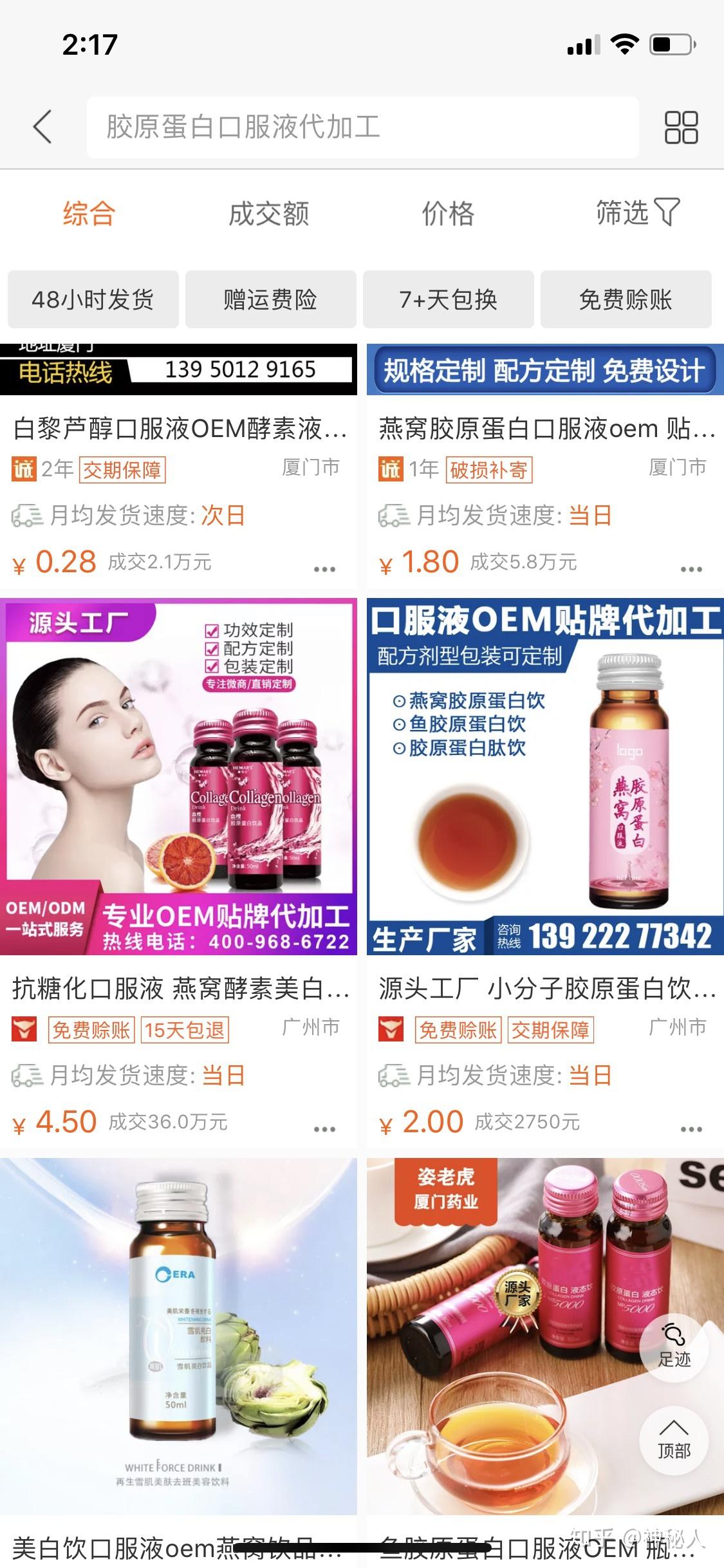Viewport: 724px width, 1568px height.
Task: Jump back to top with 顶部
Action: point(673,1439)
